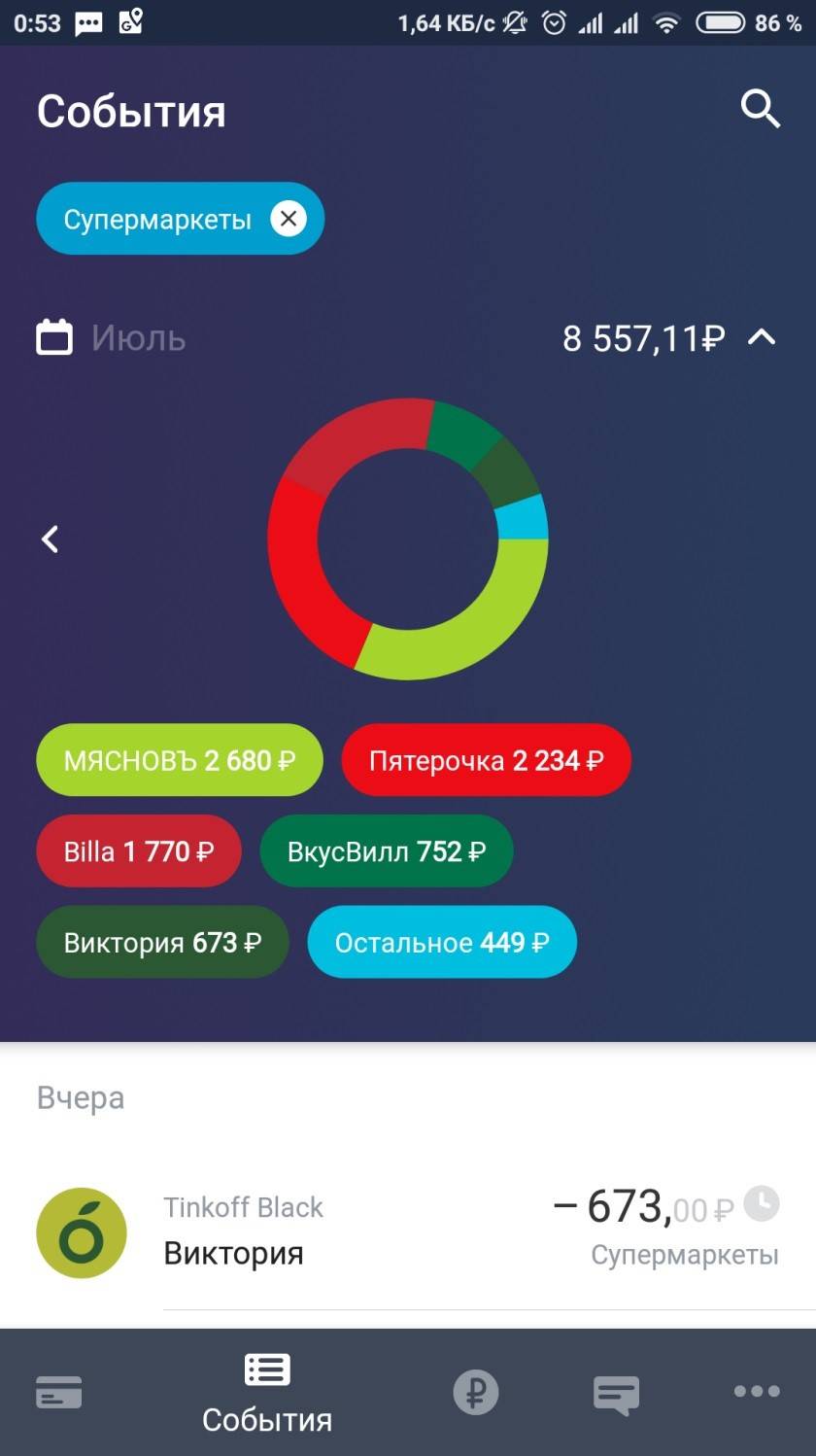Select the Пятерочка 2 234 ₽ chip
The image size is (816, 1456).
[x=486, y=760]
